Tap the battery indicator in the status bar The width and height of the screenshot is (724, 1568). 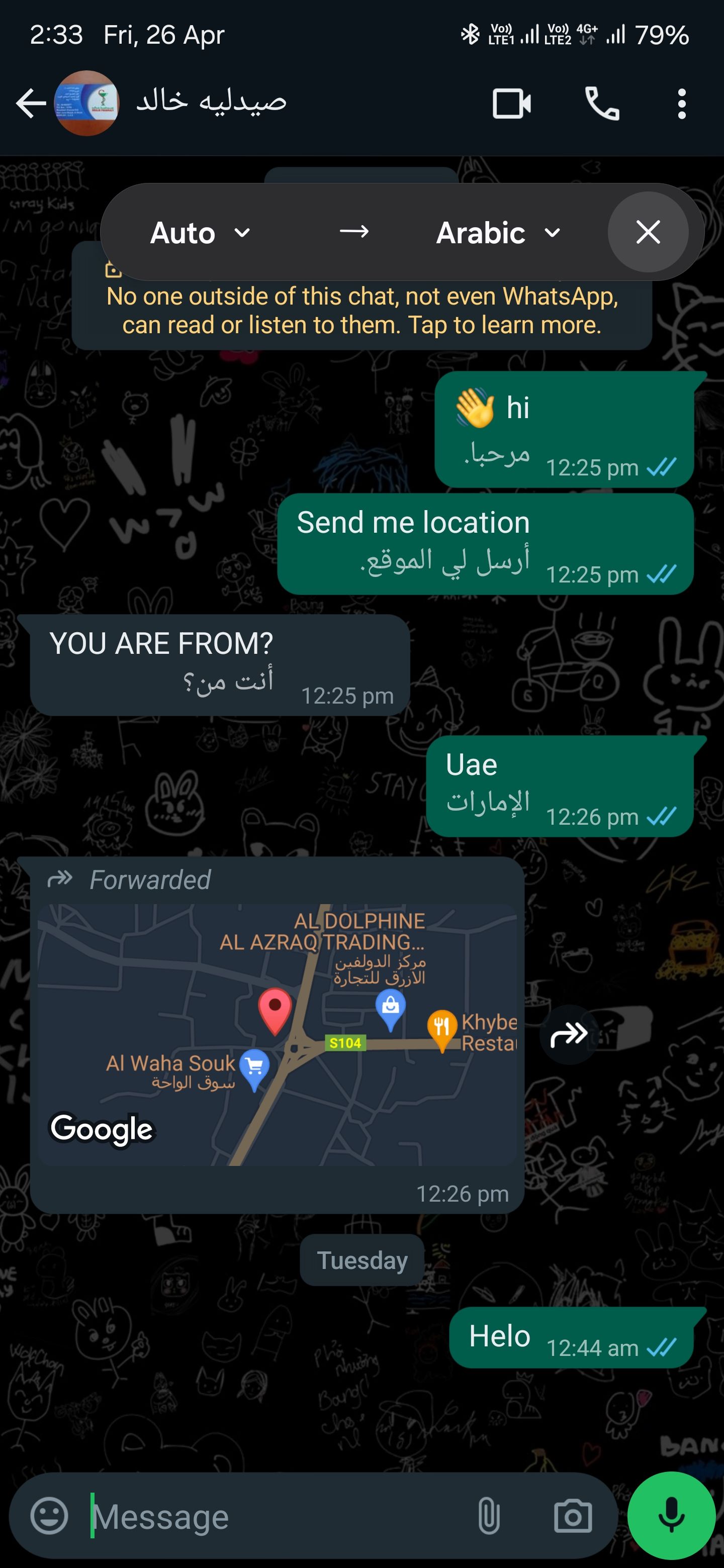[662, 35]
